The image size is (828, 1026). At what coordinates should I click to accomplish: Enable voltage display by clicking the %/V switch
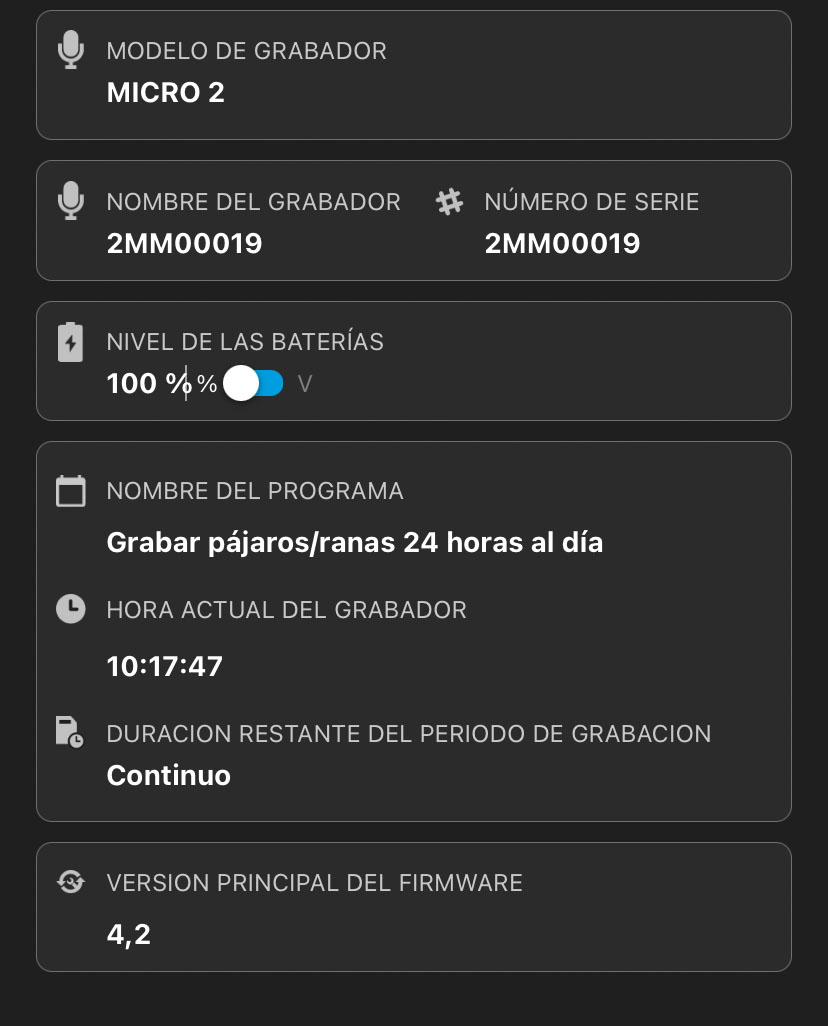point(254,383)
